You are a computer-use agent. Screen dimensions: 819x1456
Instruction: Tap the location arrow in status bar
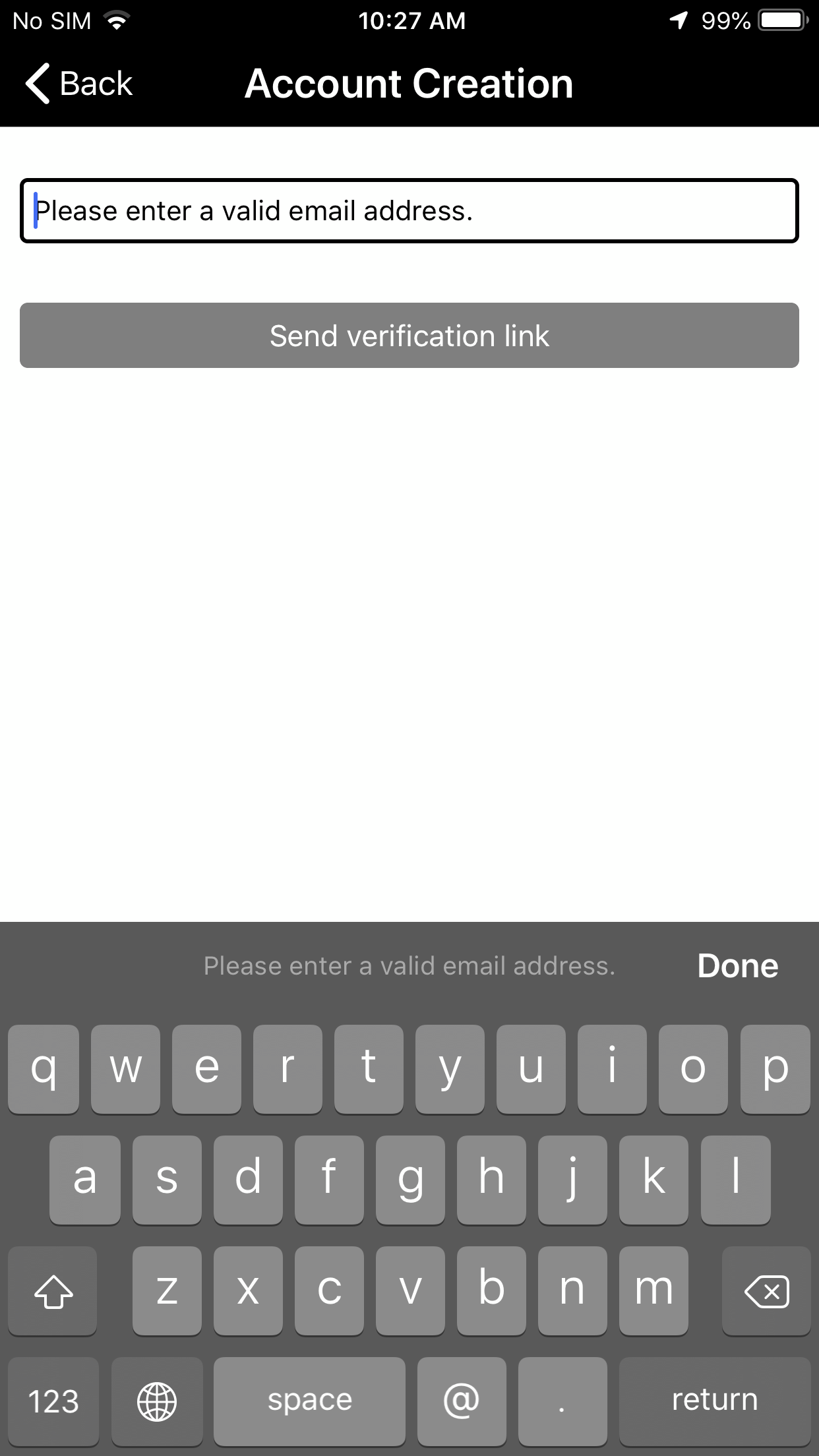tap(677, 20)
